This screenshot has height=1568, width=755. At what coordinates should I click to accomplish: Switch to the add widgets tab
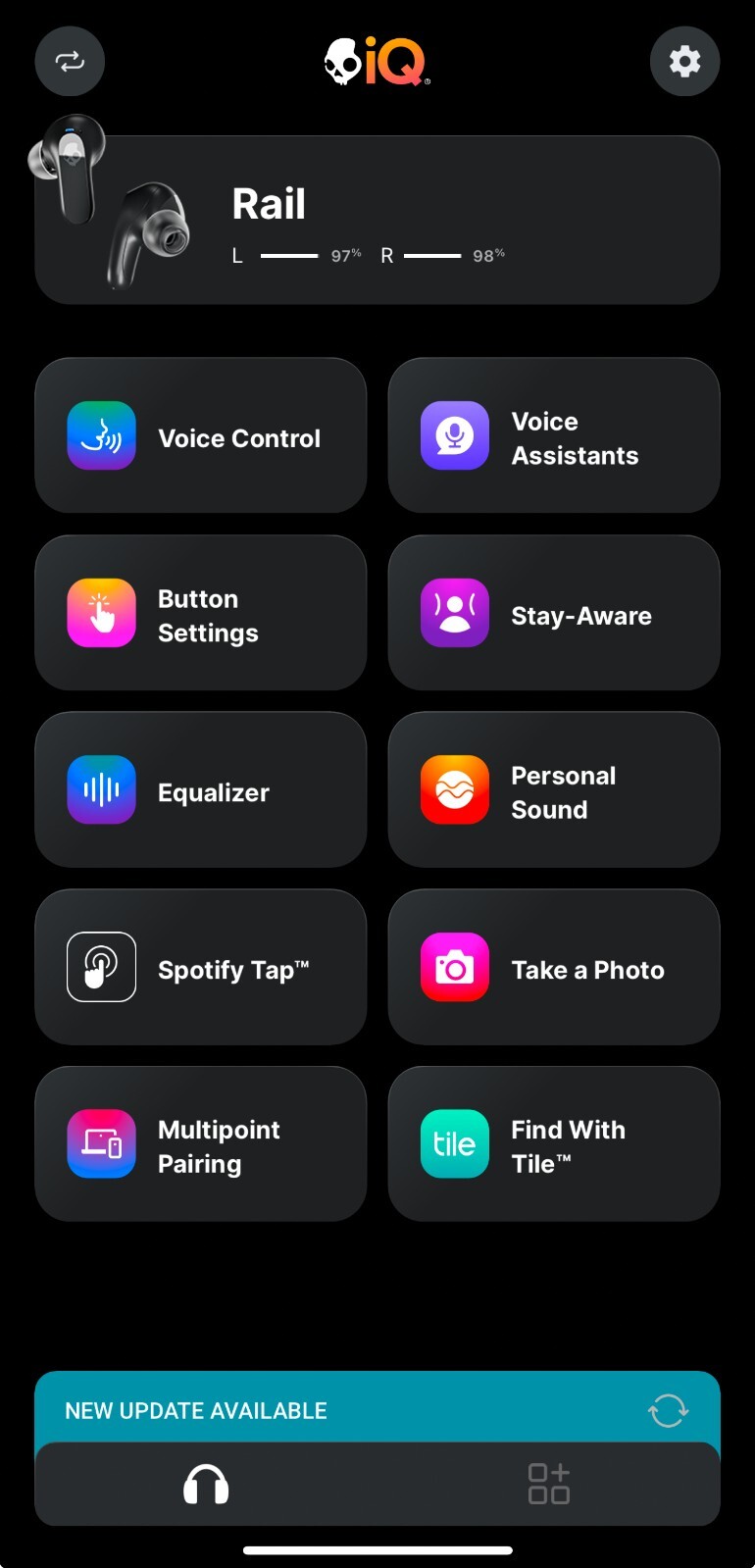(x=548, y=1485)
